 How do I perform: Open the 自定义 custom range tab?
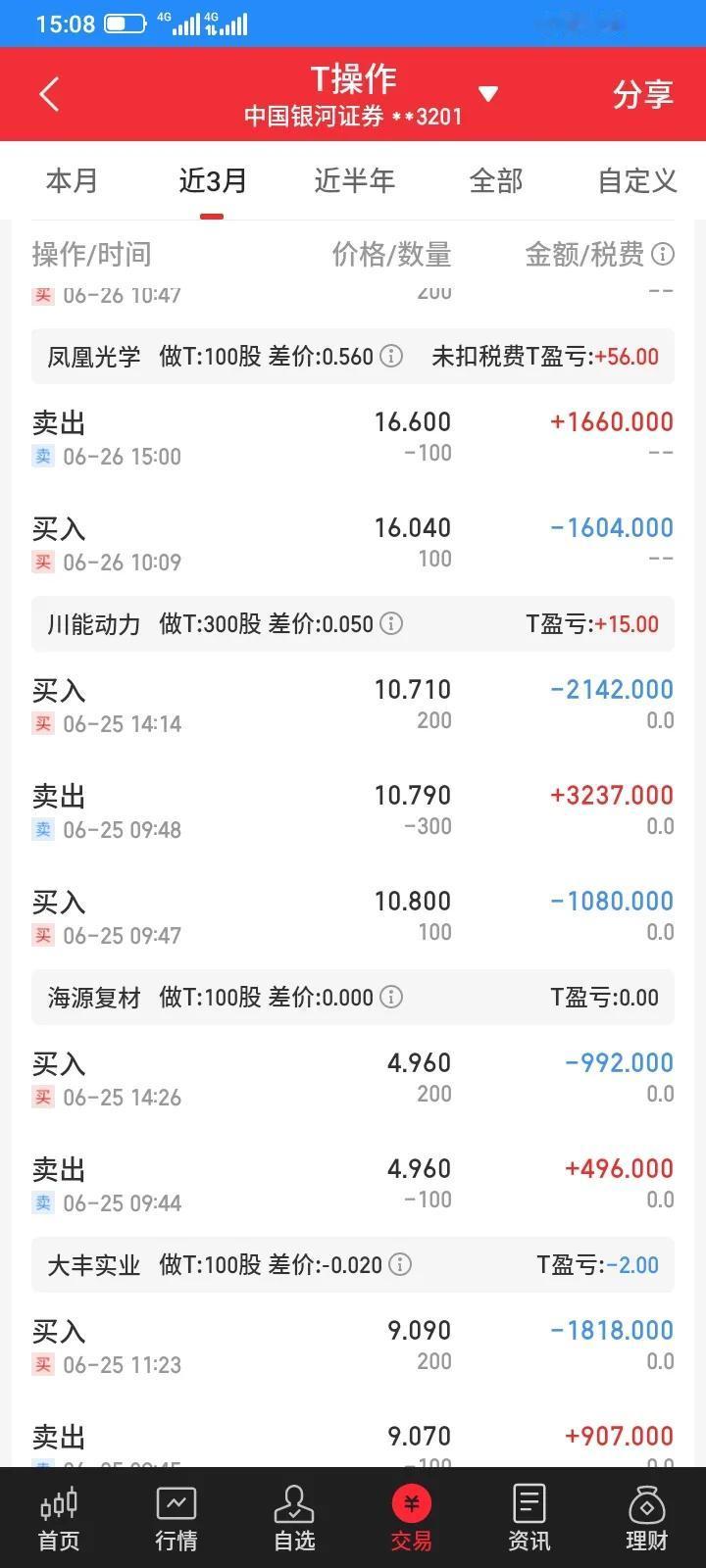pos(637,180)
